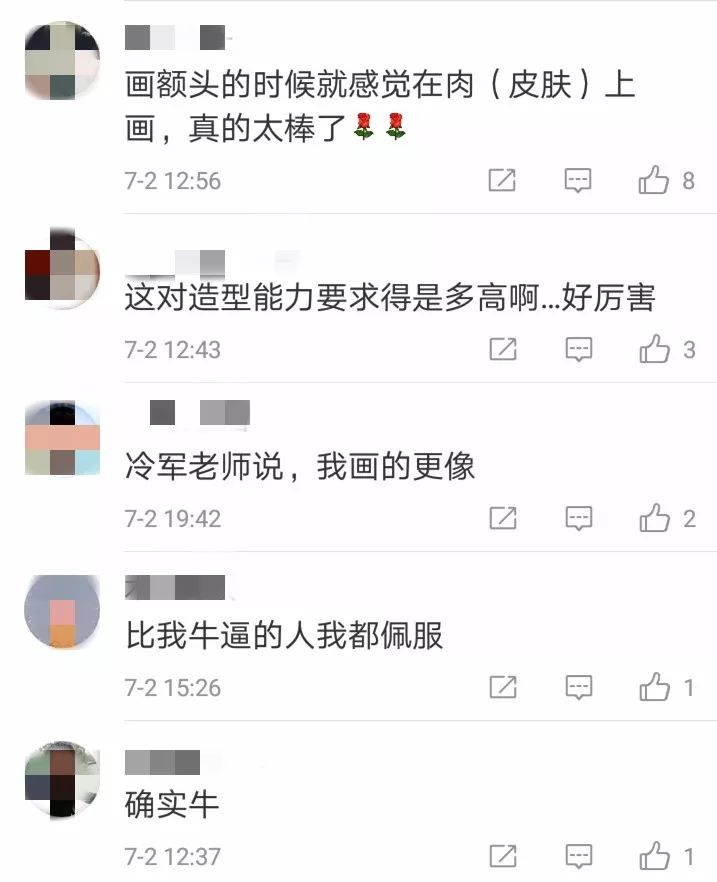Like the comment 这对造型能力要求得是多高啊

(x=654, y=350)
